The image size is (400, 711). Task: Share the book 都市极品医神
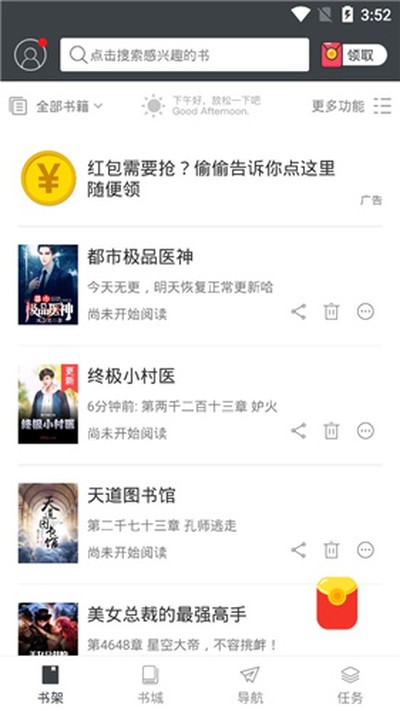298,312
